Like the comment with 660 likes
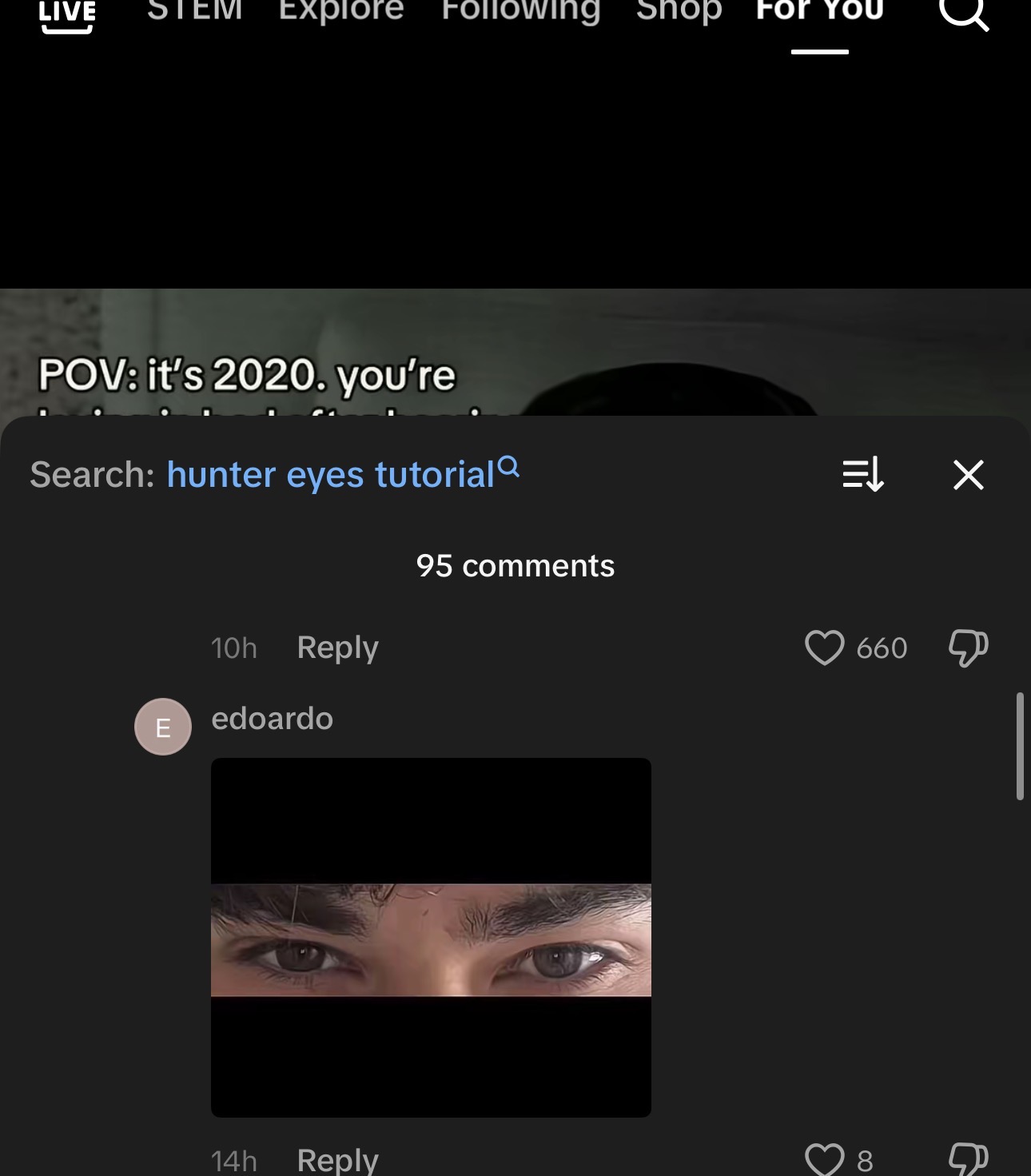The height and width of the screenshot is (1176, 1031). click(x=825, y=648)
